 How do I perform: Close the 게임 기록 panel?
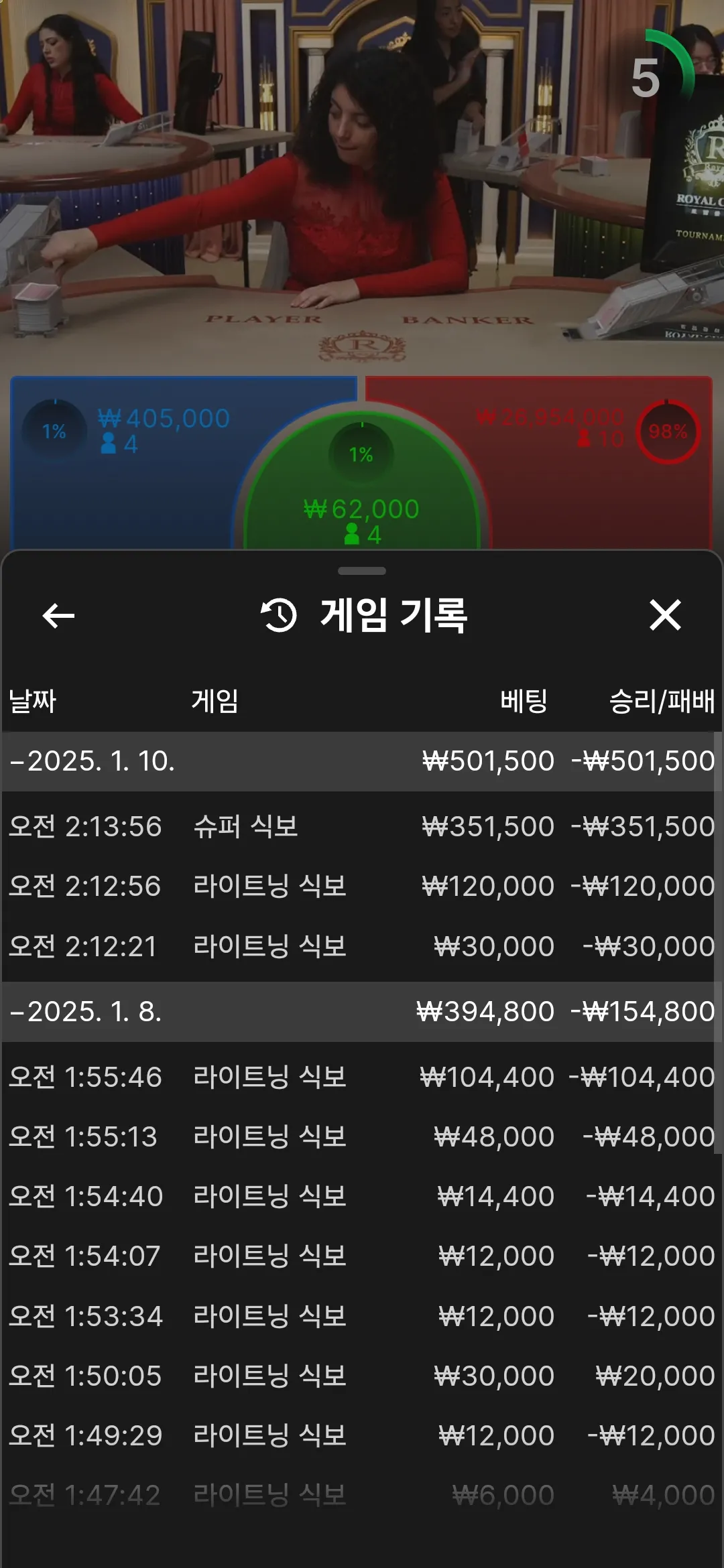click(x=665, y=615)
